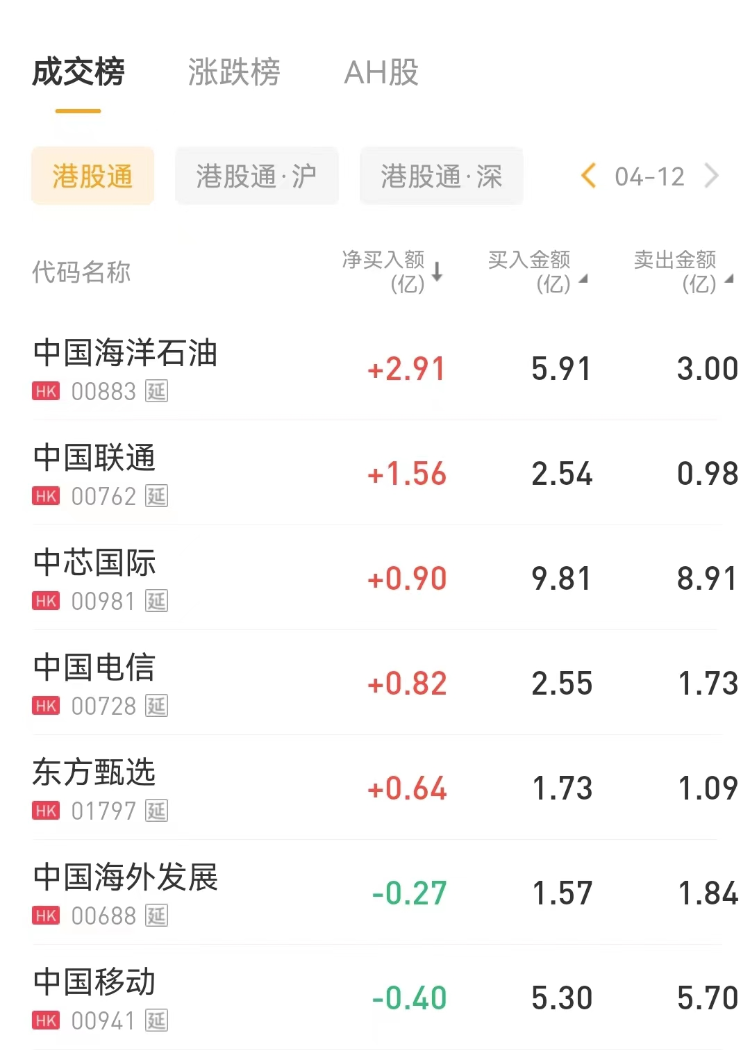Screen dimensions: 750x1051
Task: Open 中国电信 stock details
Action: tap(95, 683)
